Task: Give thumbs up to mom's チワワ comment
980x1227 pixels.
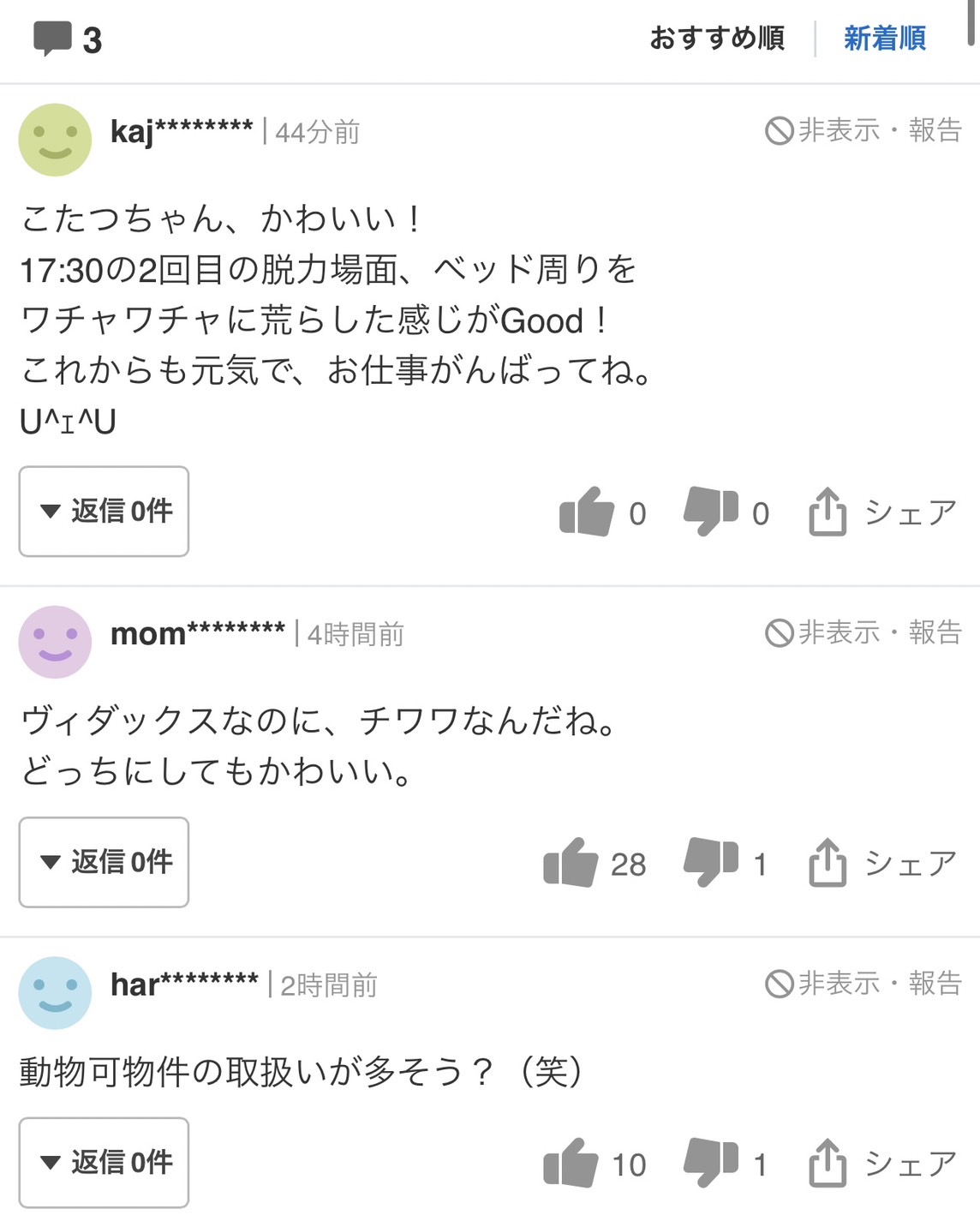Action: (571, 863)
